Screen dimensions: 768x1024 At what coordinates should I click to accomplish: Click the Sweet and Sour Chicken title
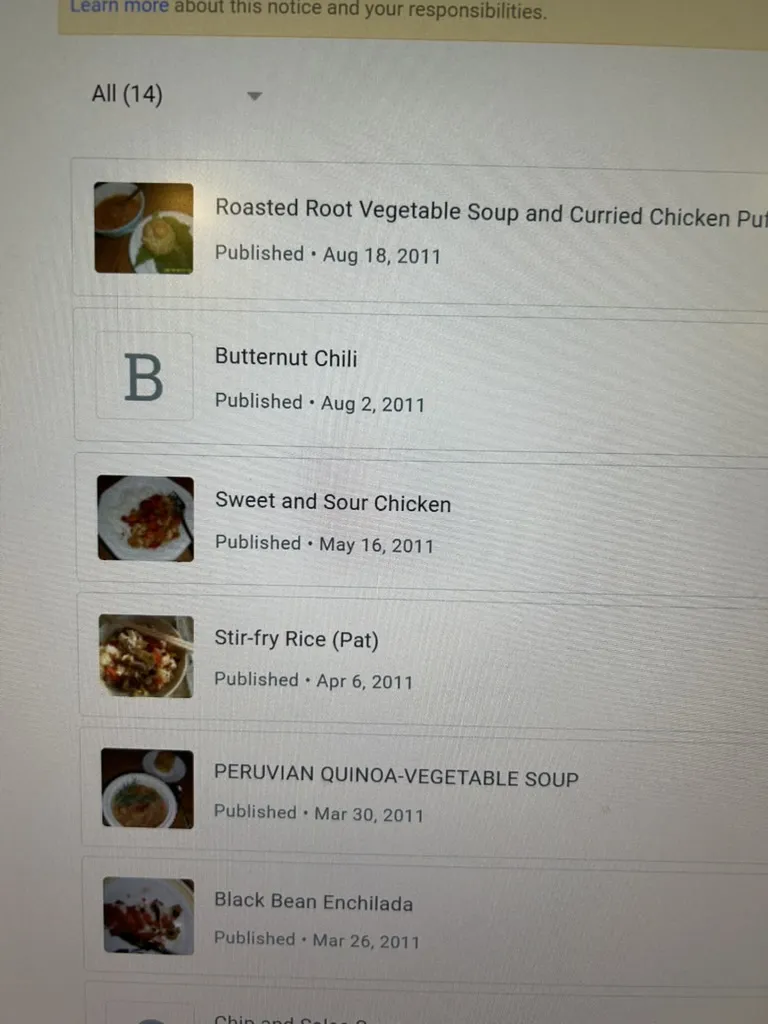[333, 503]
